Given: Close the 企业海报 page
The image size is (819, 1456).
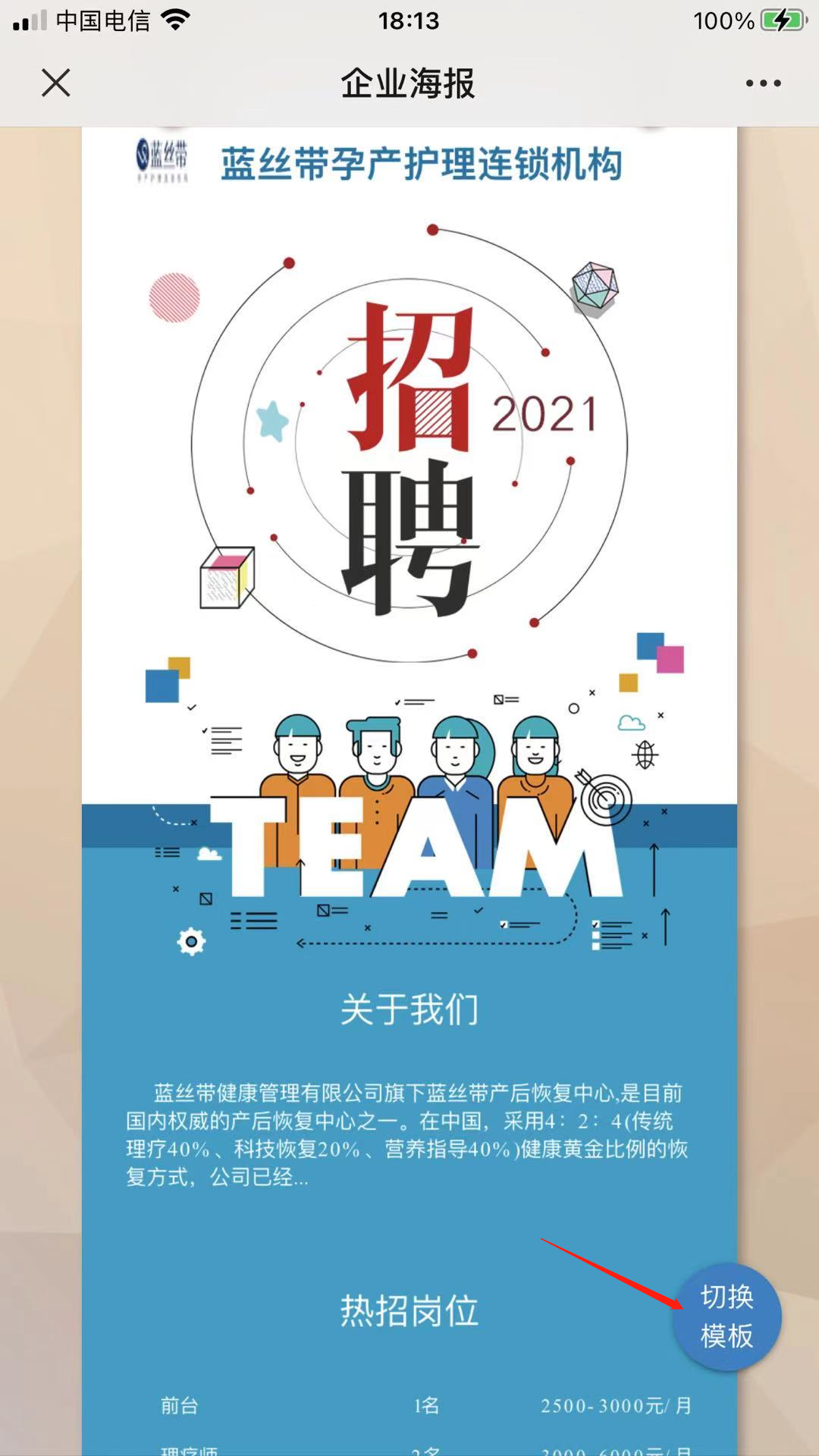Looking at the screenshot, I should click(55, 83).
